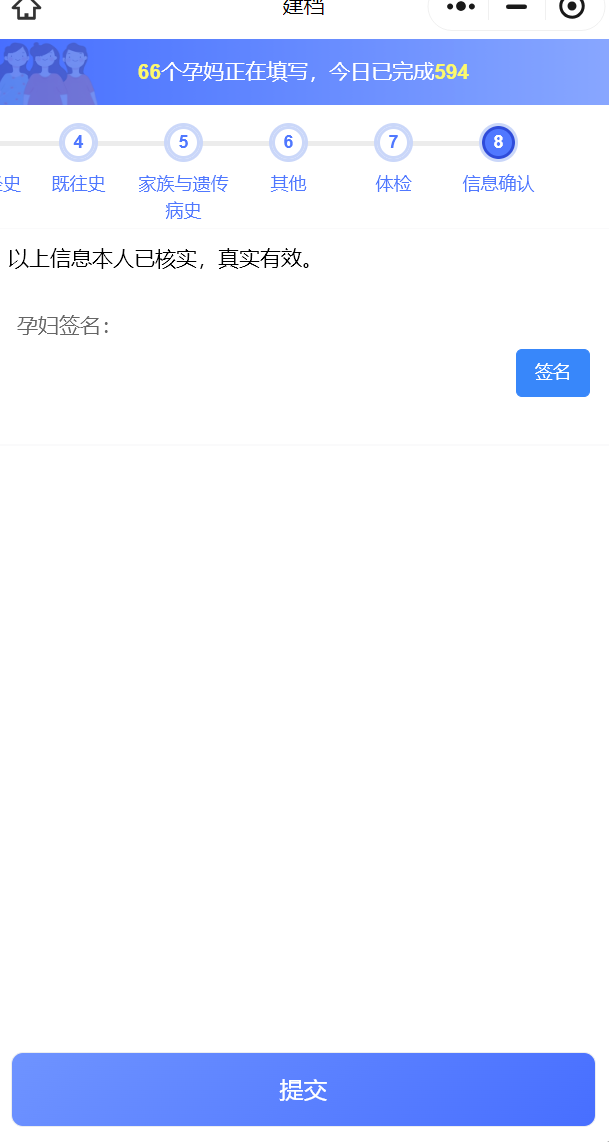
Task: Tap the 签名 button to sign
Action: (x=552, y=373)
